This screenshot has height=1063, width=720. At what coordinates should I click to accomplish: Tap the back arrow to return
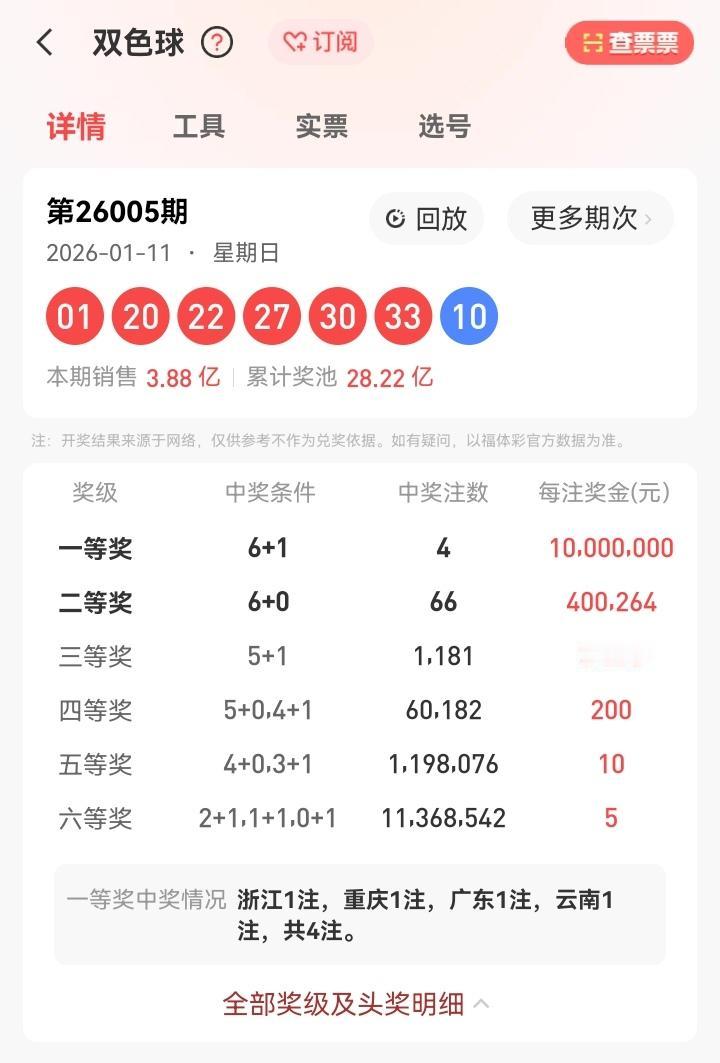click(42, 42)
